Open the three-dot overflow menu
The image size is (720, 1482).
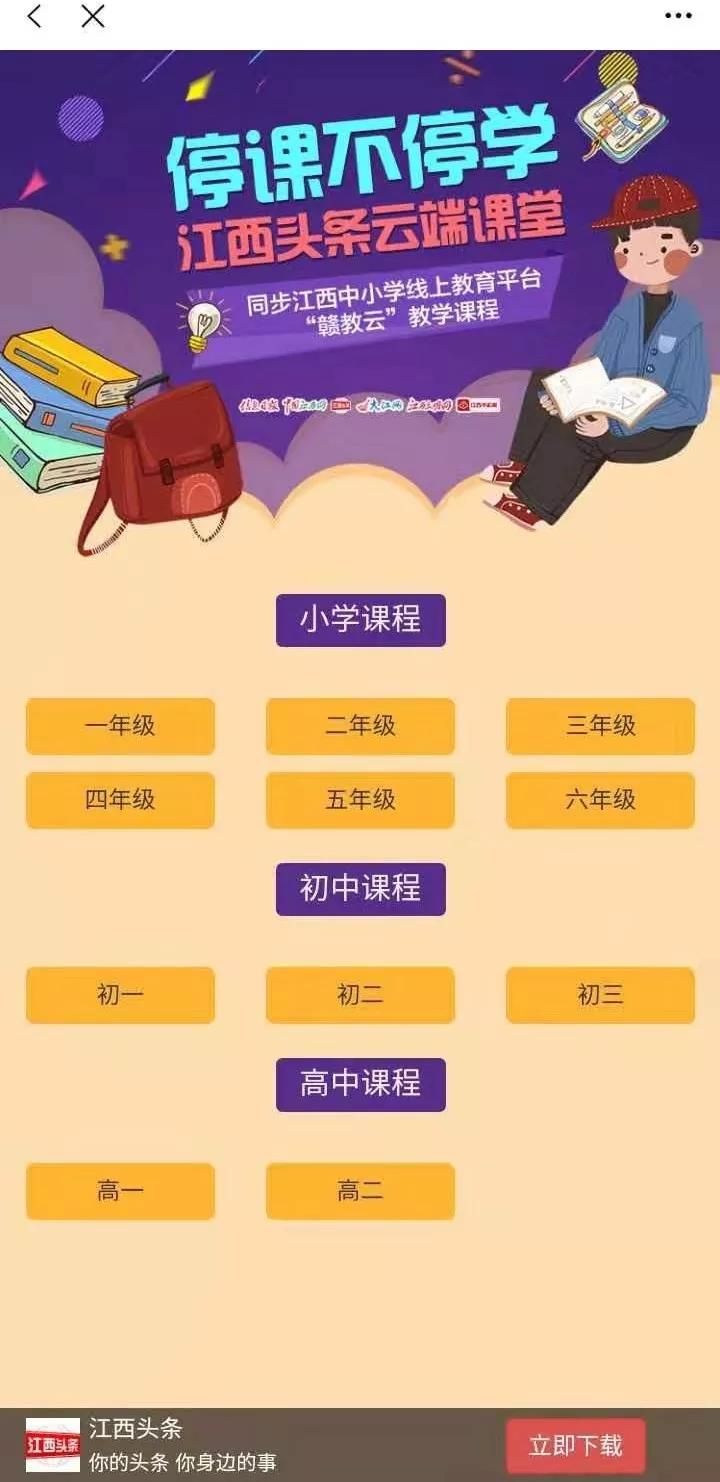click(678, 16)
